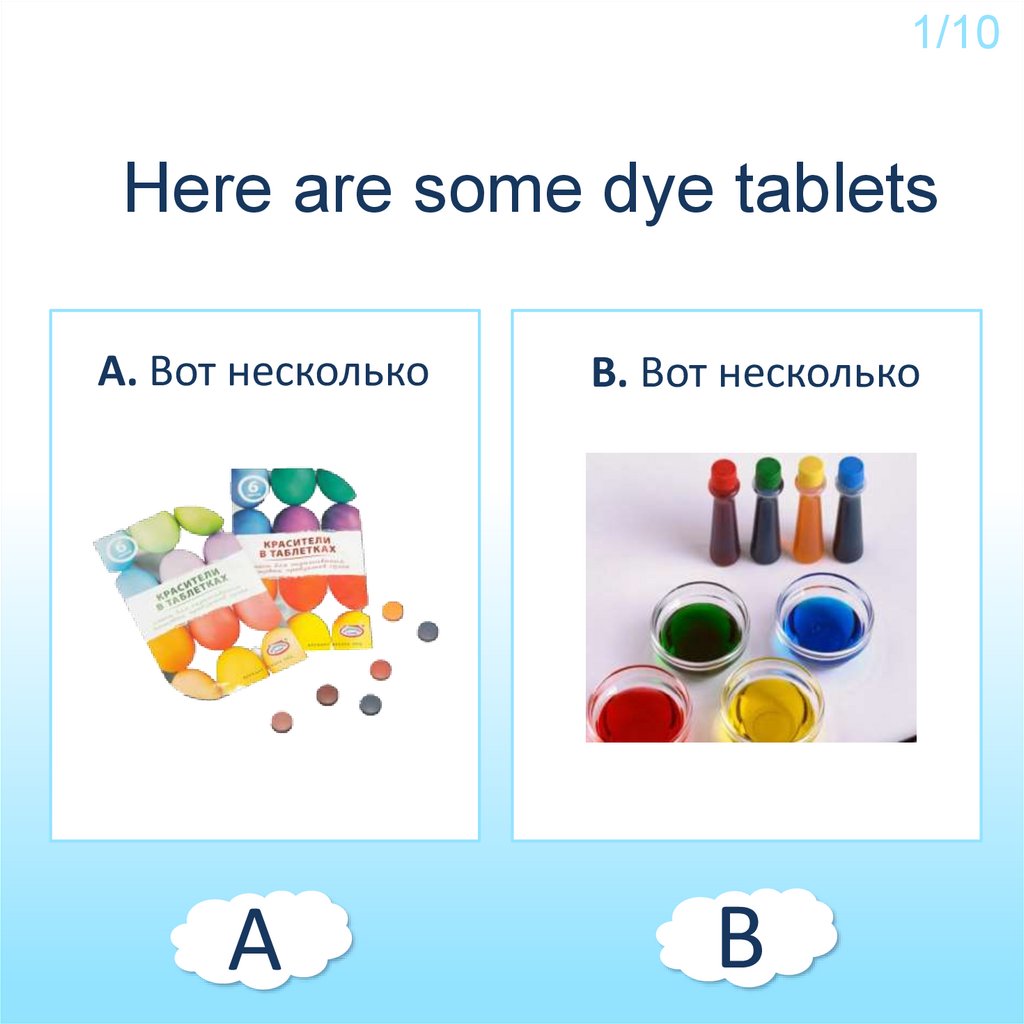Screen dimensions: 1024x1024
Task: Choose the cloud button labelled A
Action: pyautogui.click(x=259, y=939)
